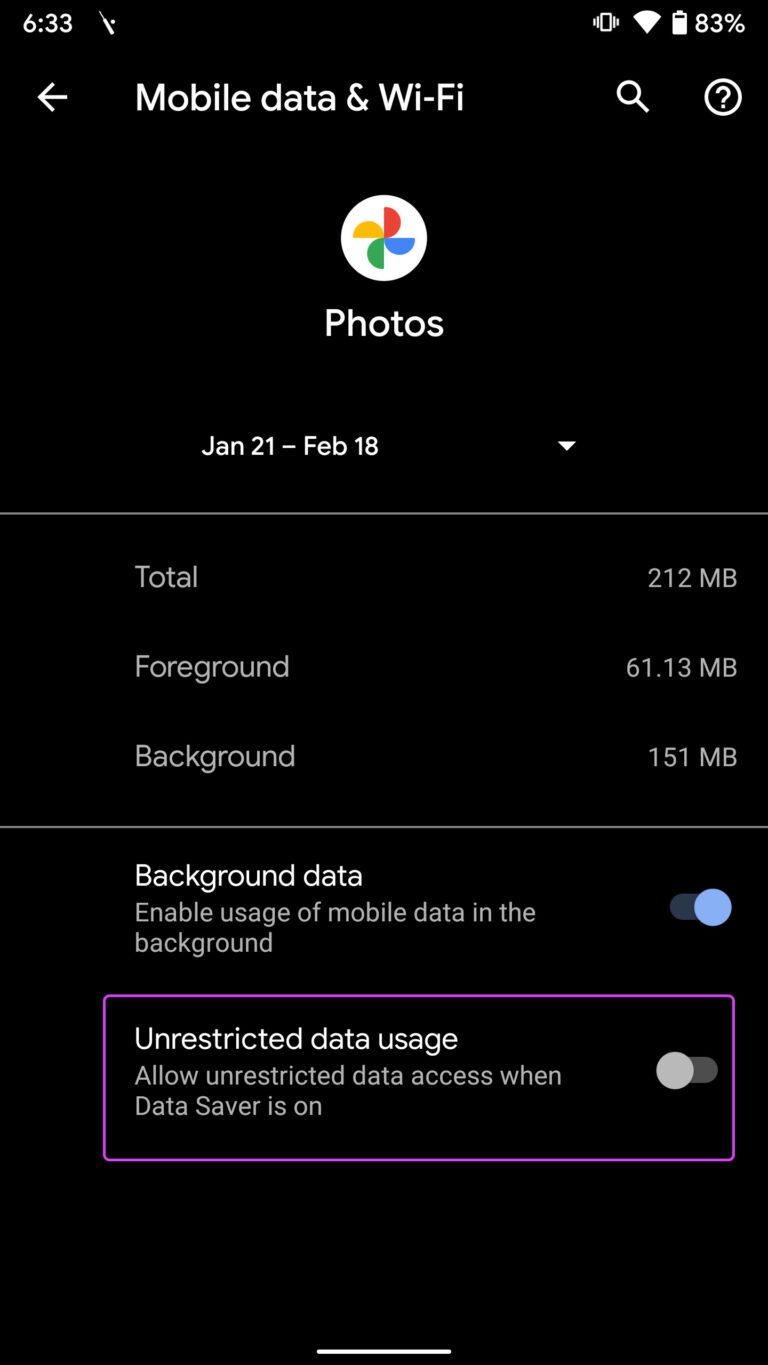Select the Total data usage row

(x=384, y=577)
